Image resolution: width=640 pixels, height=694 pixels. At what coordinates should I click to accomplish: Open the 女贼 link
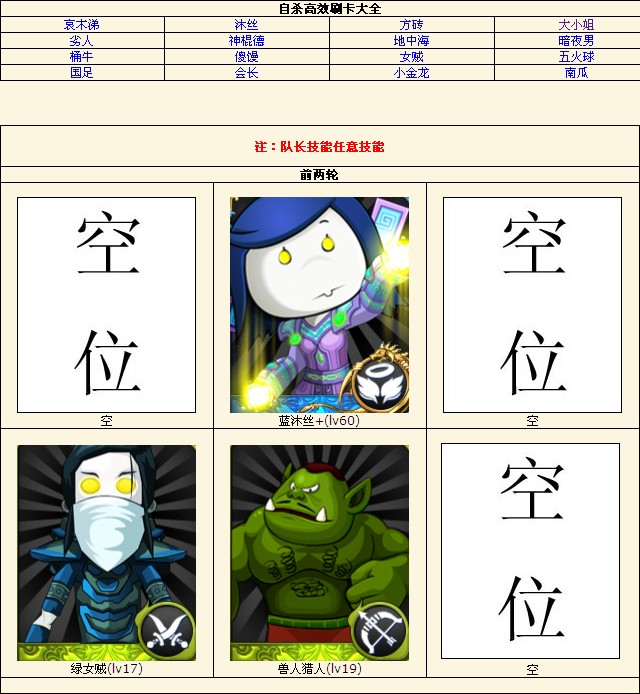pos(411,57)
